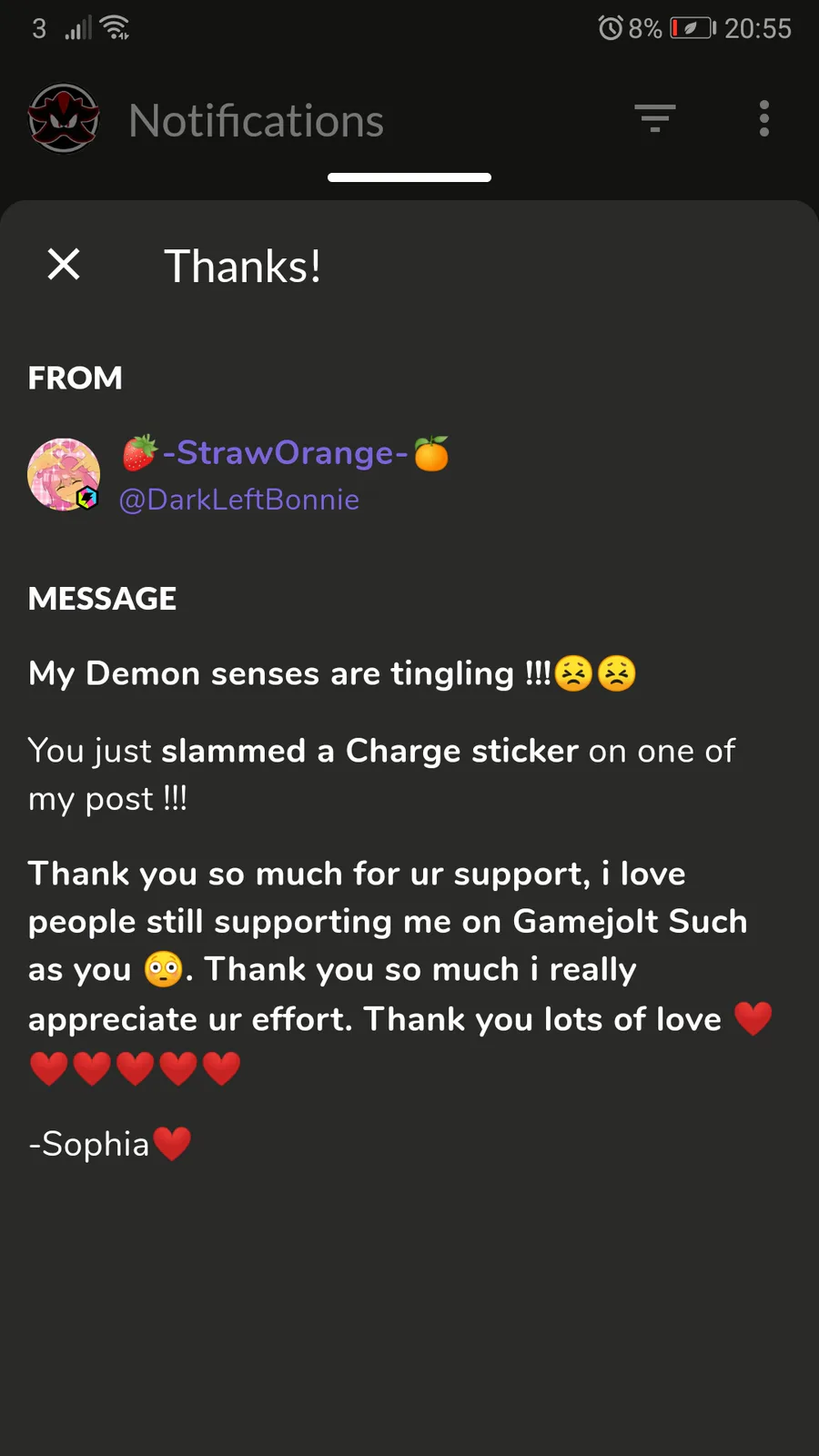Tap StrawOrange's profile picture
Image resolution: width=819 pixels, height=1456 pixels.
(x=64, y=474)
